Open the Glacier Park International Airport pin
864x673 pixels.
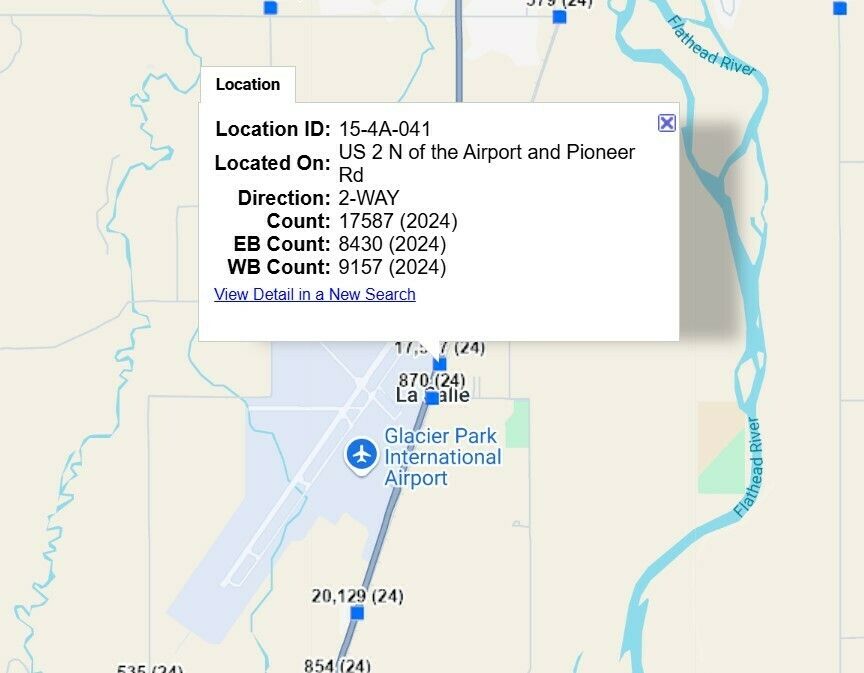361,454
